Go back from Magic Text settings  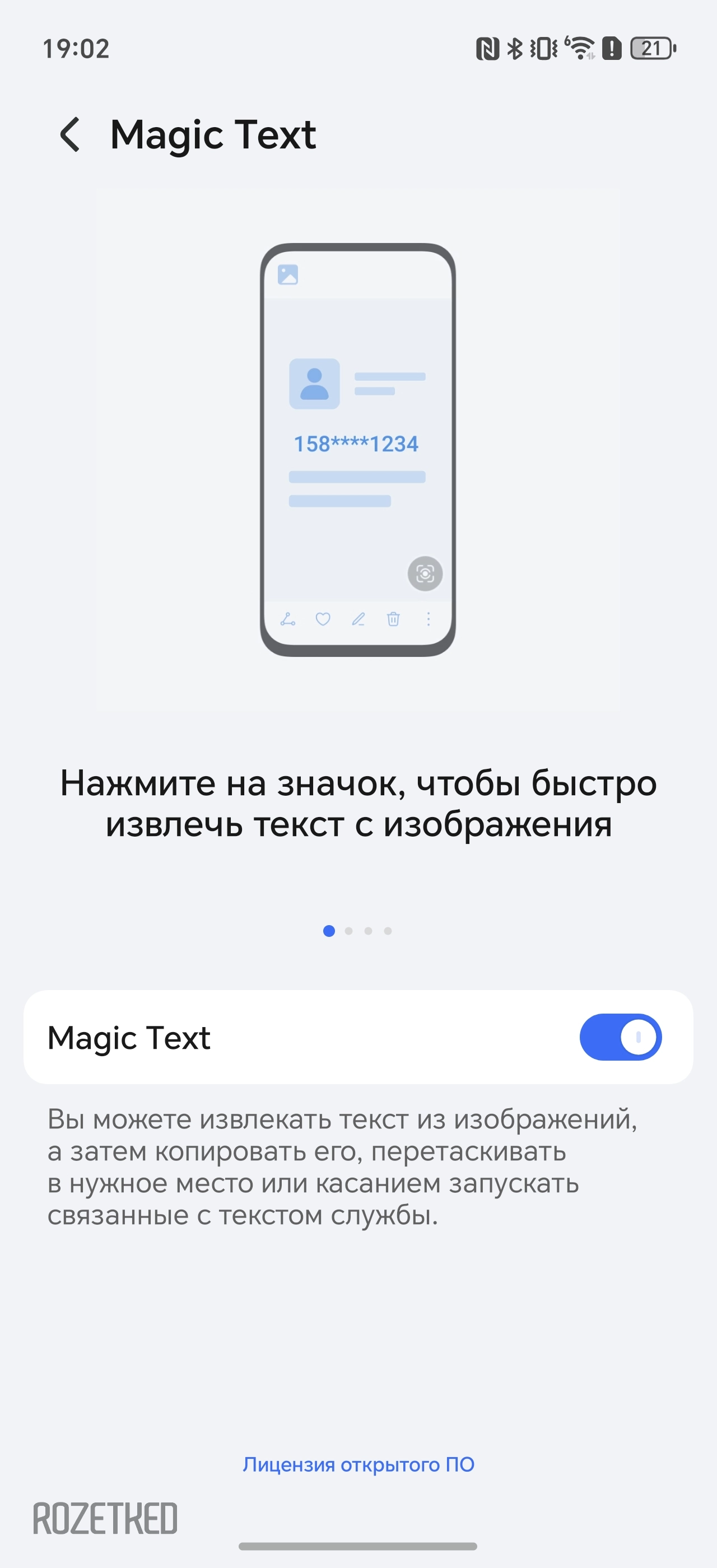click(70, 134)
